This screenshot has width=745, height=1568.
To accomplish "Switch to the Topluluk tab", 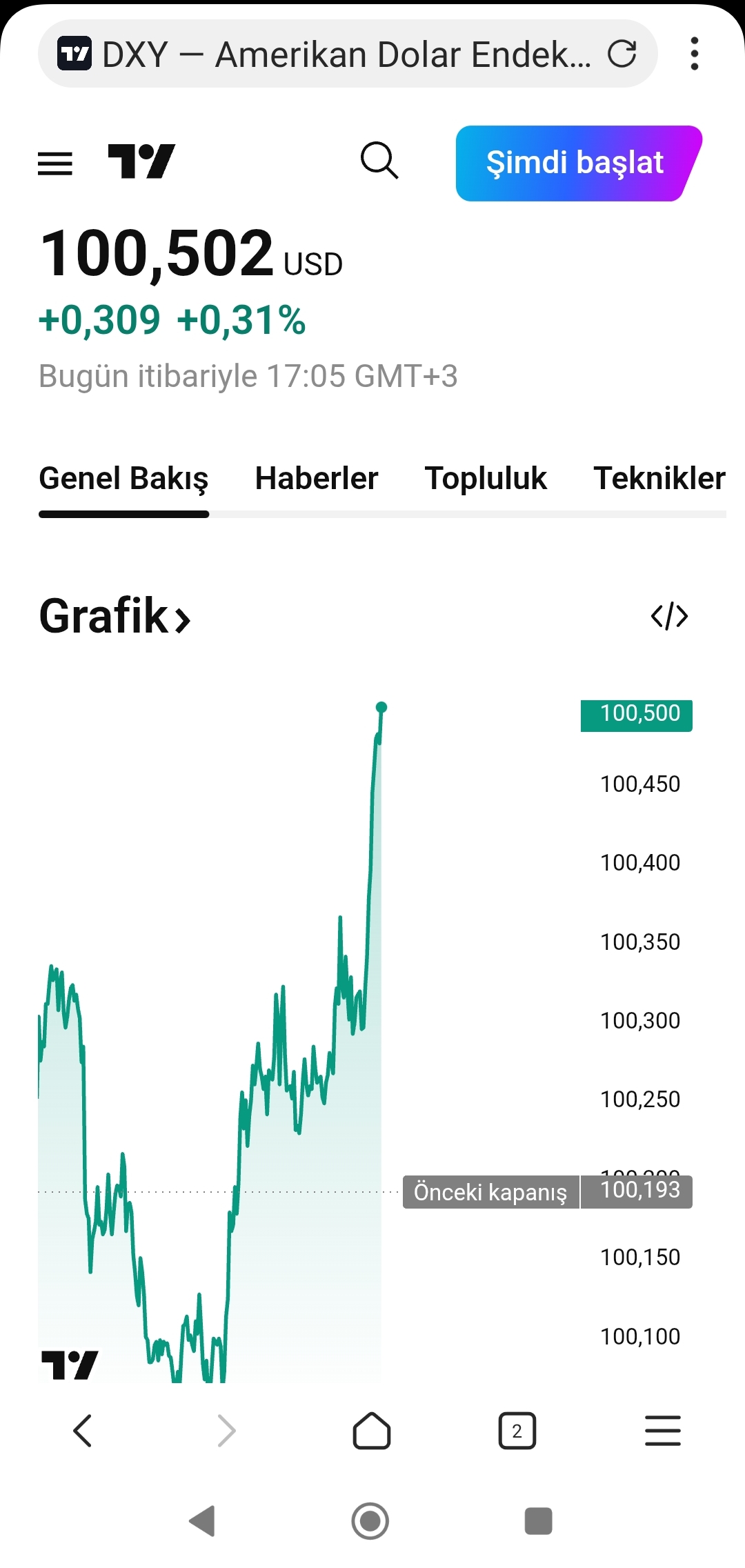I will pos(486,478).
